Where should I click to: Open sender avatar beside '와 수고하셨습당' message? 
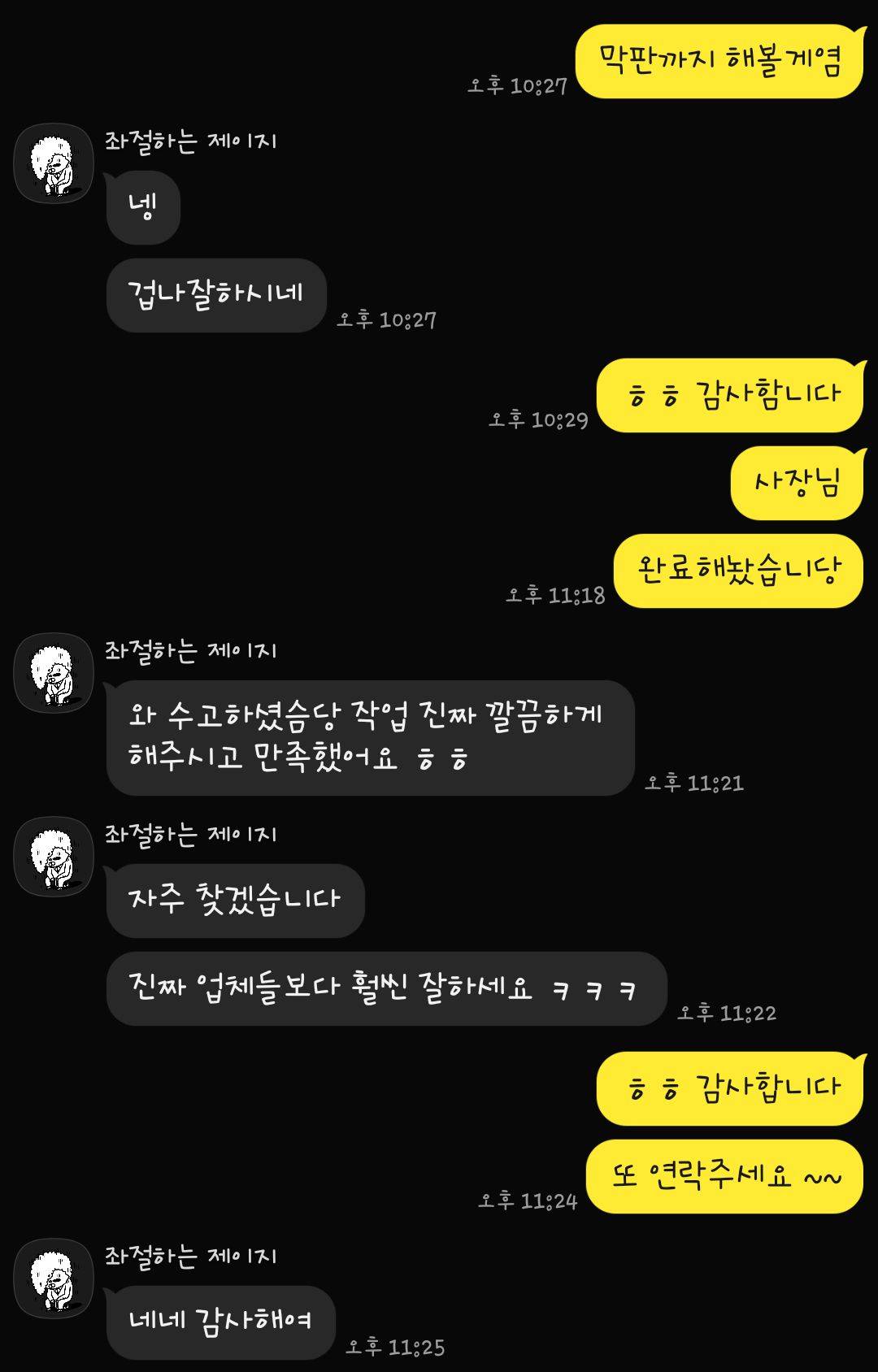54,673
